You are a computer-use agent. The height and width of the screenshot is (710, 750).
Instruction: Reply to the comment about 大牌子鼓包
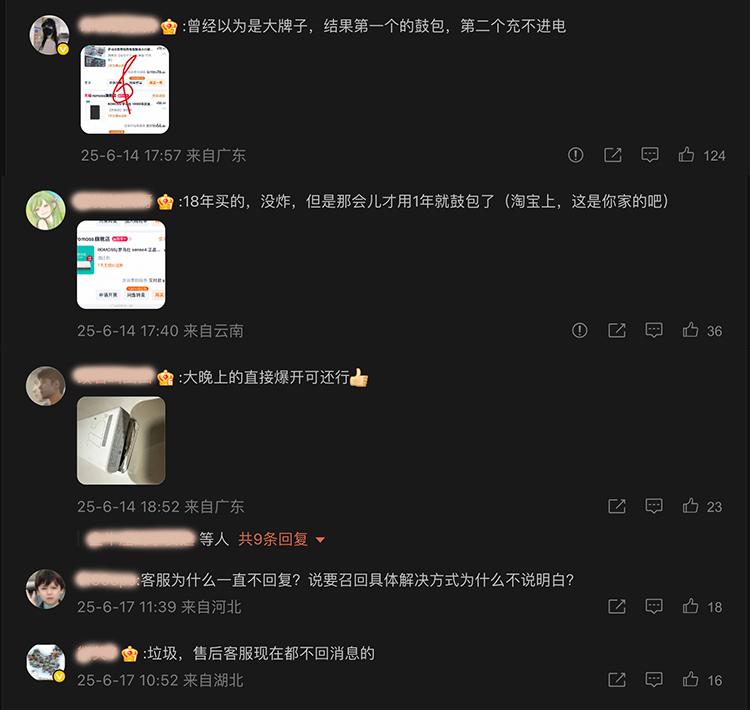(650, 155)
